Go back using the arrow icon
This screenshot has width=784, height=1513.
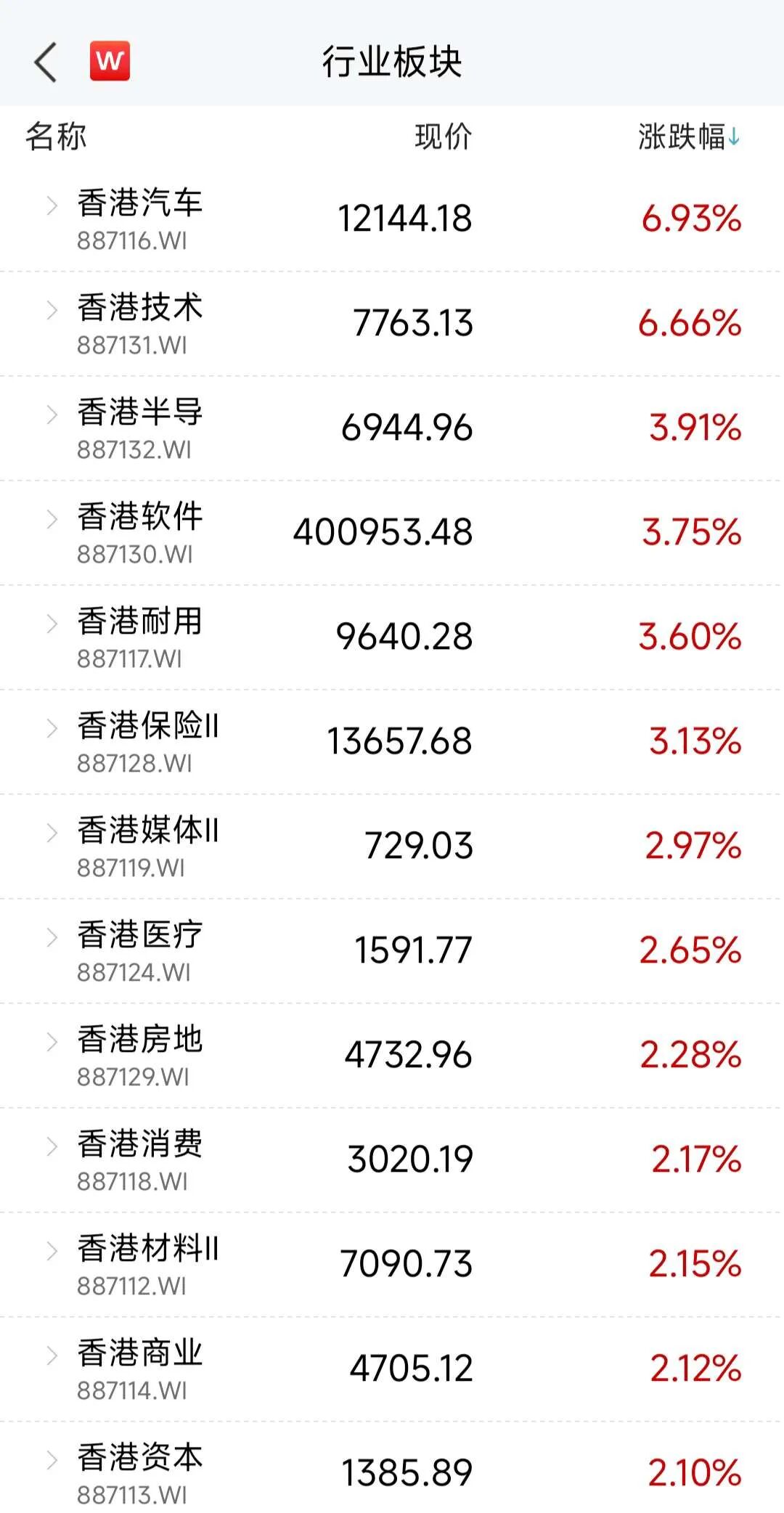point(46,62)
